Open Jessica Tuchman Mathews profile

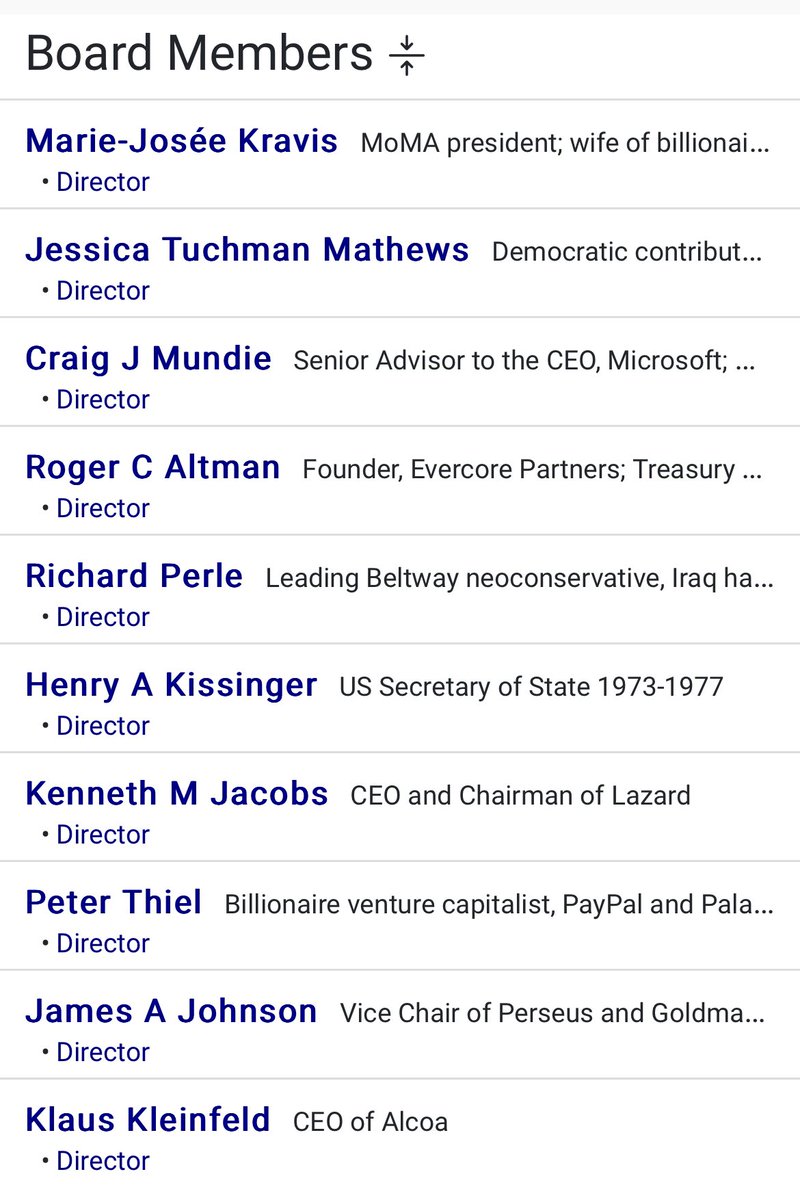[246, 250]
